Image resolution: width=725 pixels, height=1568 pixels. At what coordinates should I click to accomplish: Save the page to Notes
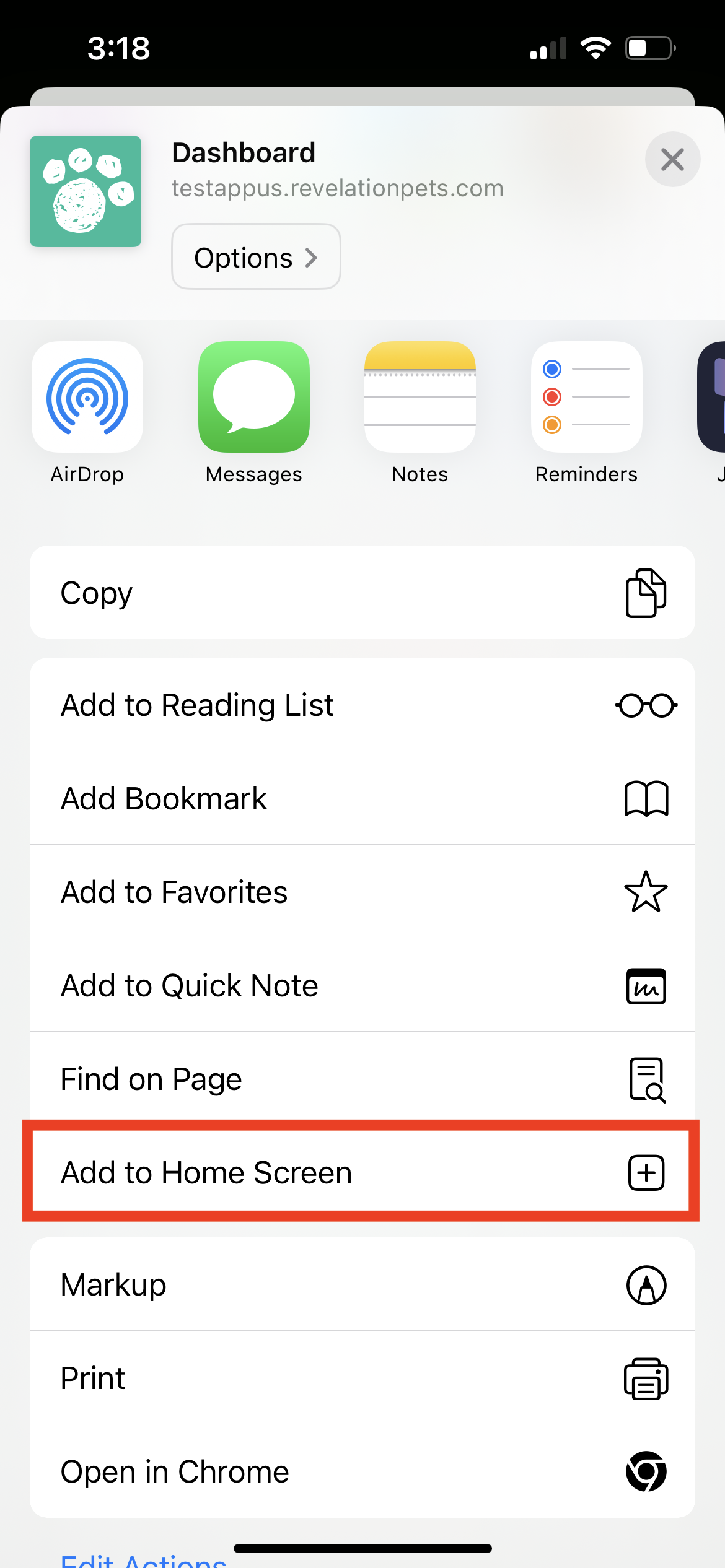click(420, 398)
